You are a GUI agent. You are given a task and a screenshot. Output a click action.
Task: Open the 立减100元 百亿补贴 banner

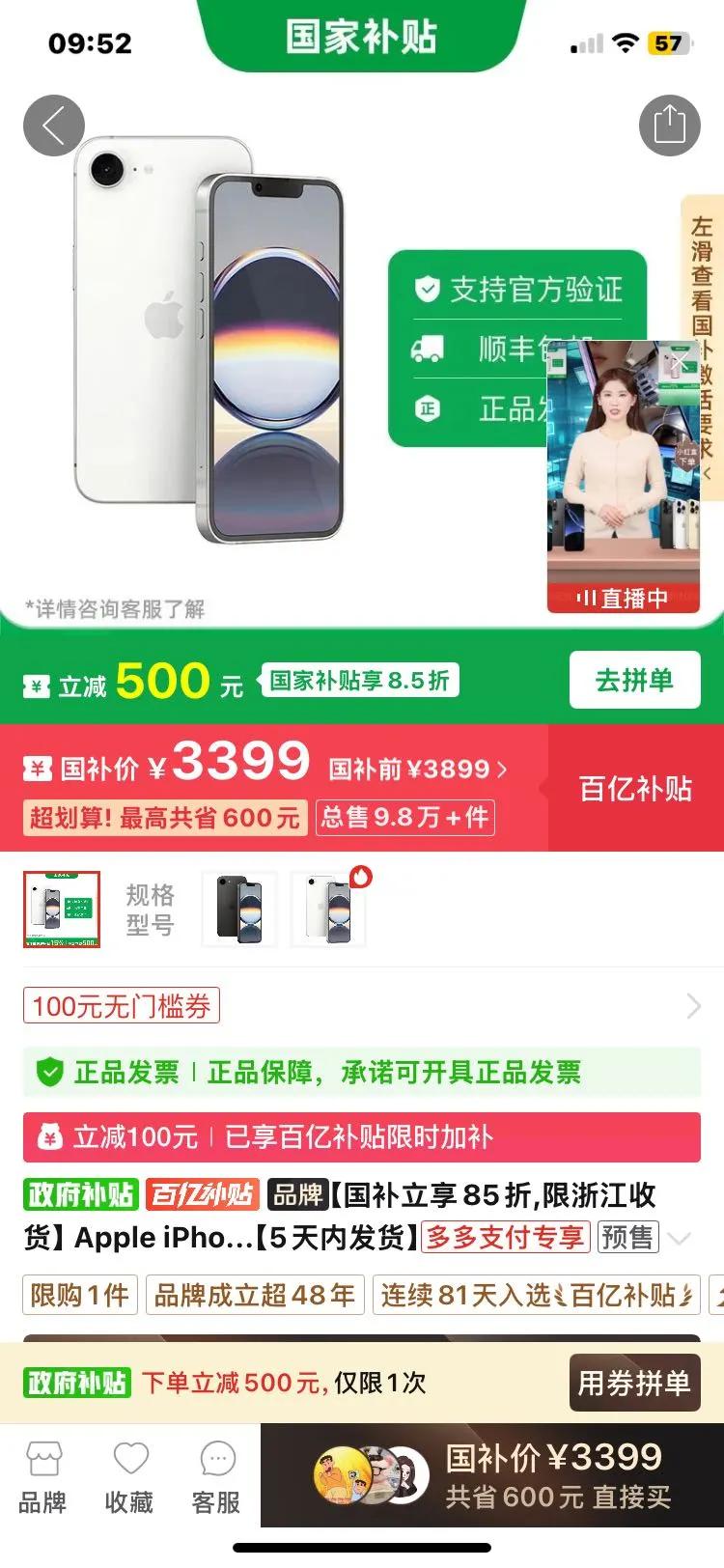click(x=362, y=1136)
